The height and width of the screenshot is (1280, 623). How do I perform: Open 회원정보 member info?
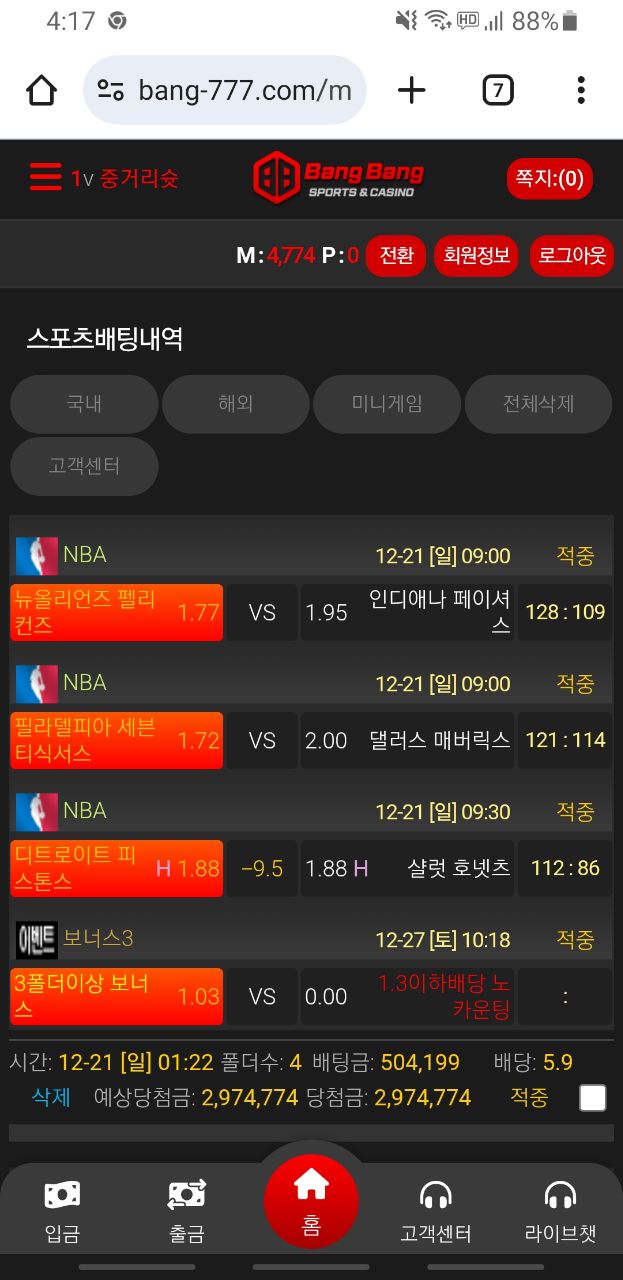click(477, 255)
